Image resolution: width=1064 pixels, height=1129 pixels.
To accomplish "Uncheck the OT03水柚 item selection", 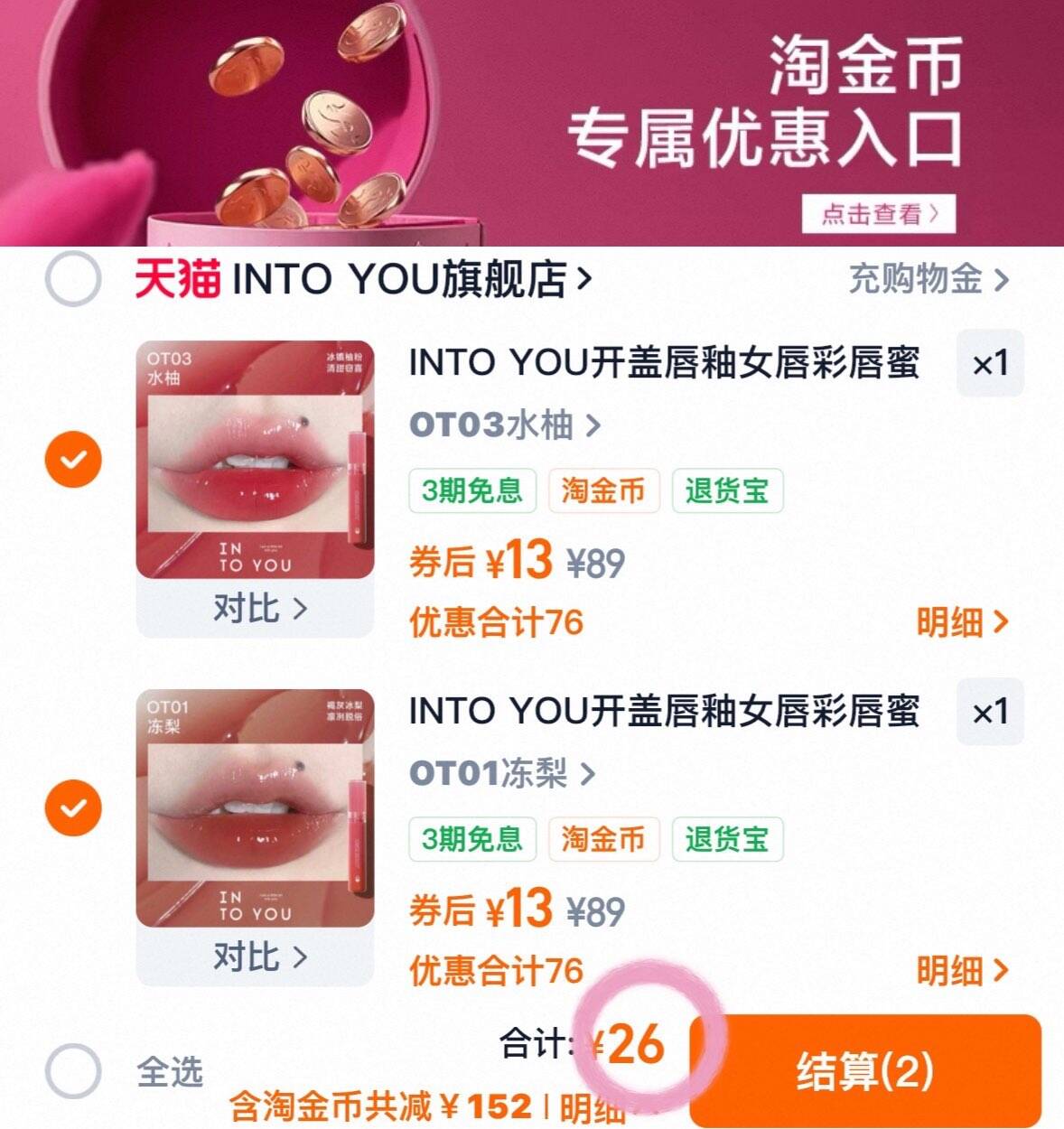I will (x=72, y=456).
